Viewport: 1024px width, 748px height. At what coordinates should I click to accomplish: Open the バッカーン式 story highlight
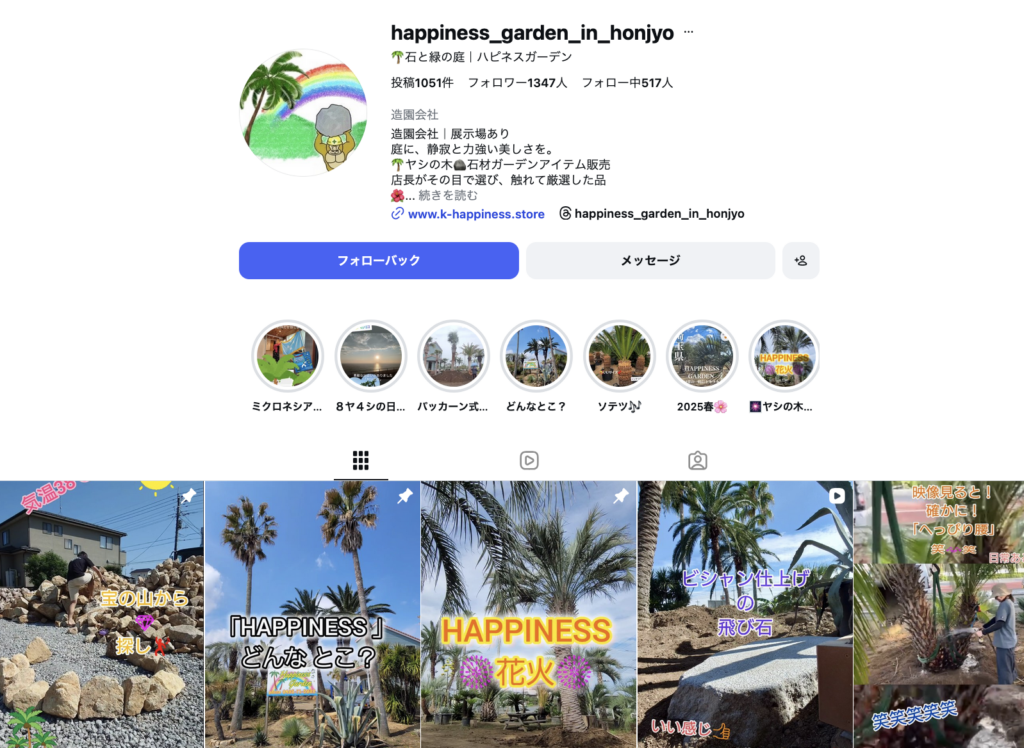tap(453, 356)
